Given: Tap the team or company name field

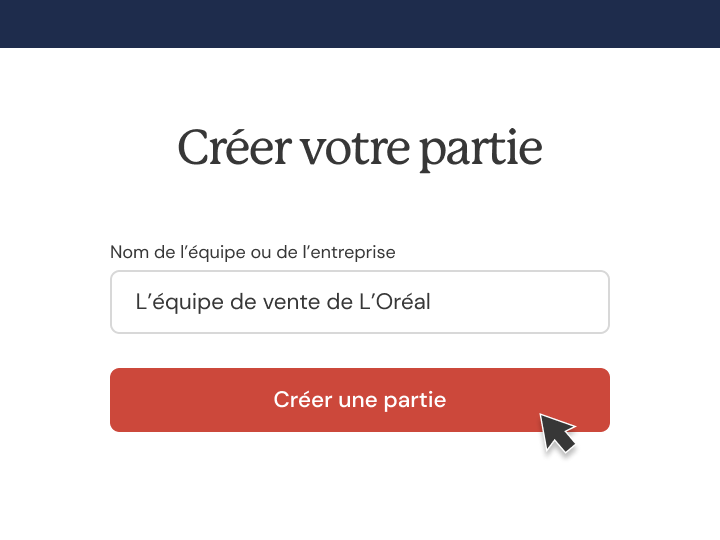Looking at the screenshot, I should pos(359,302).
